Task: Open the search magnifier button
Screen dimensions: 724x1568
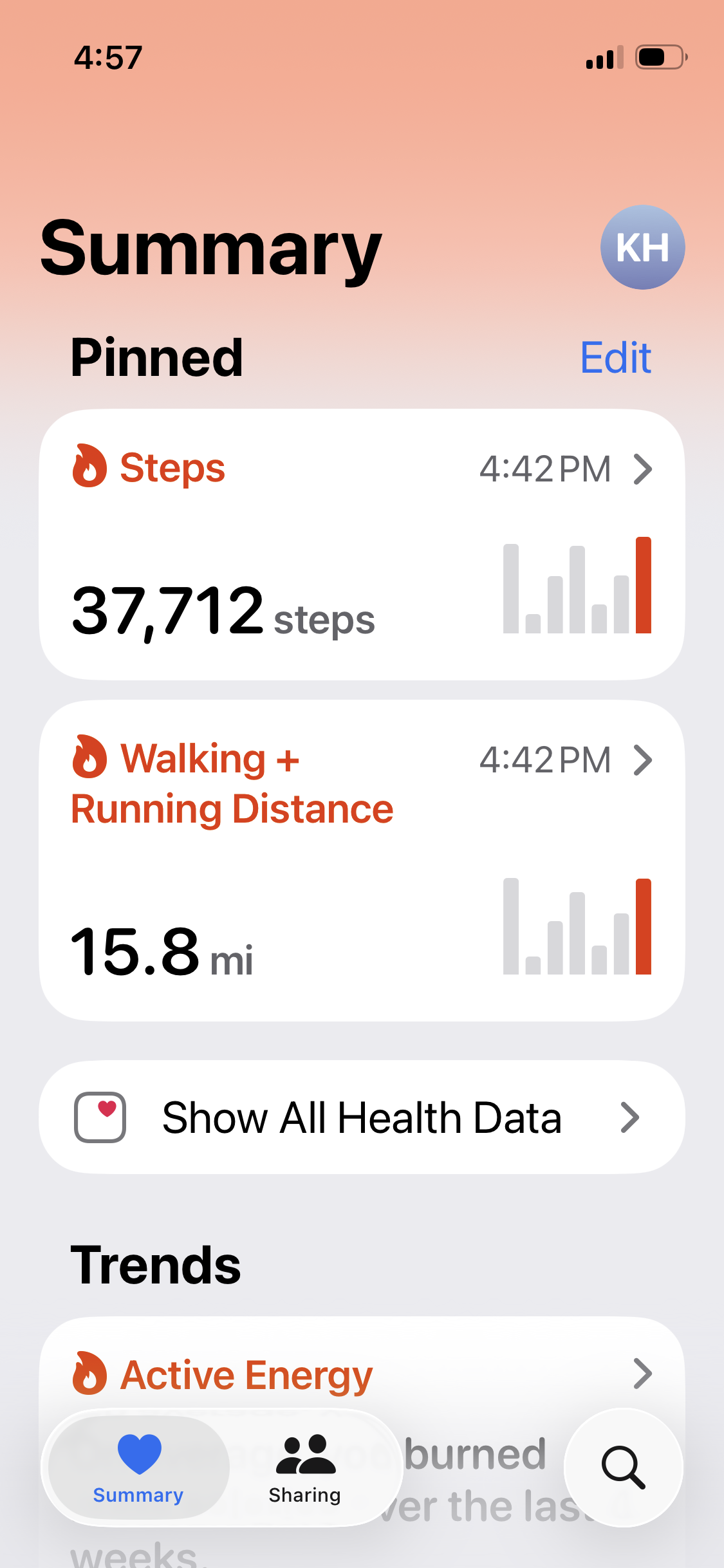Action: coord(623,1468)
